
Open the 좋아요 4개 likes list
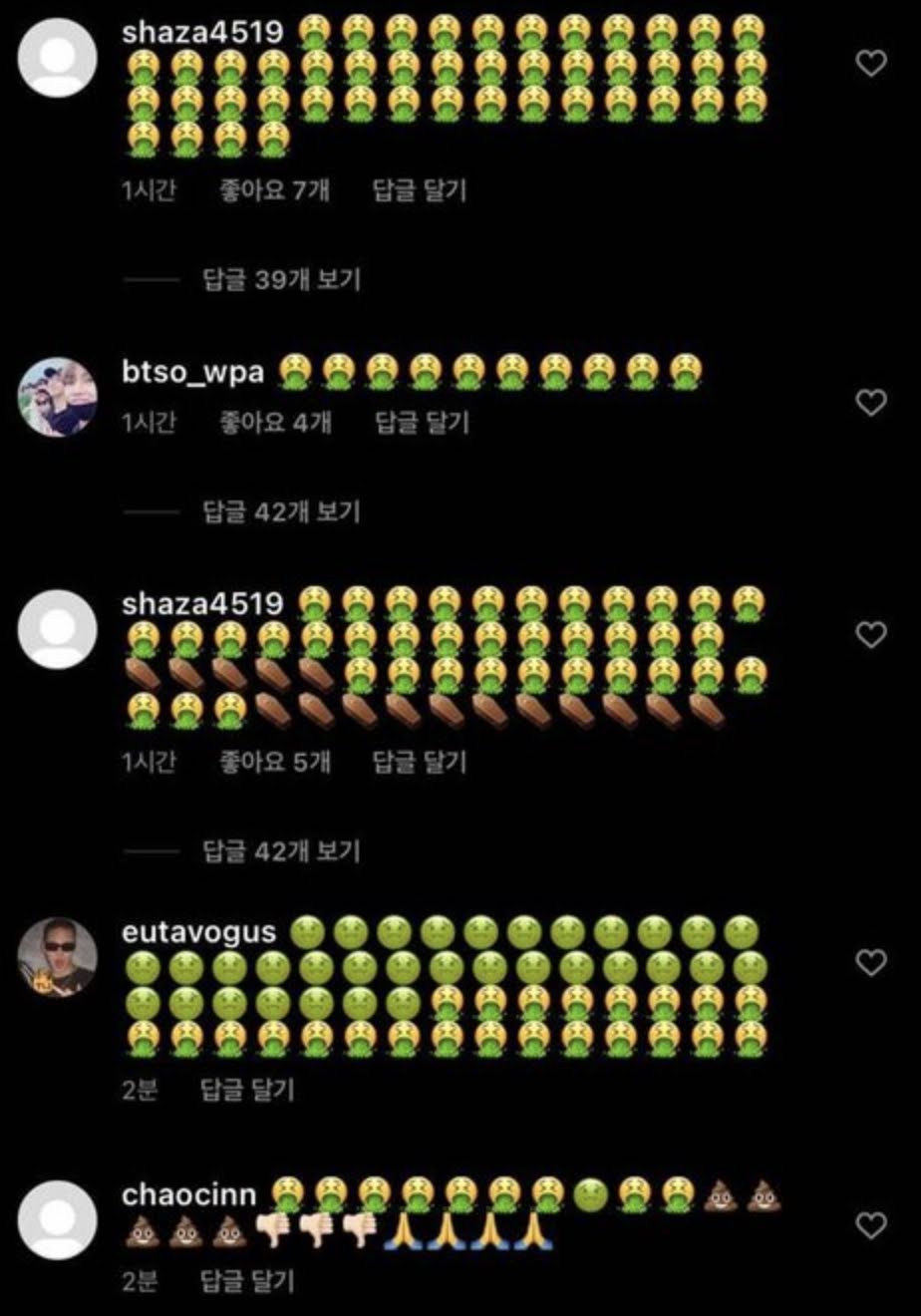coord(275,423)
